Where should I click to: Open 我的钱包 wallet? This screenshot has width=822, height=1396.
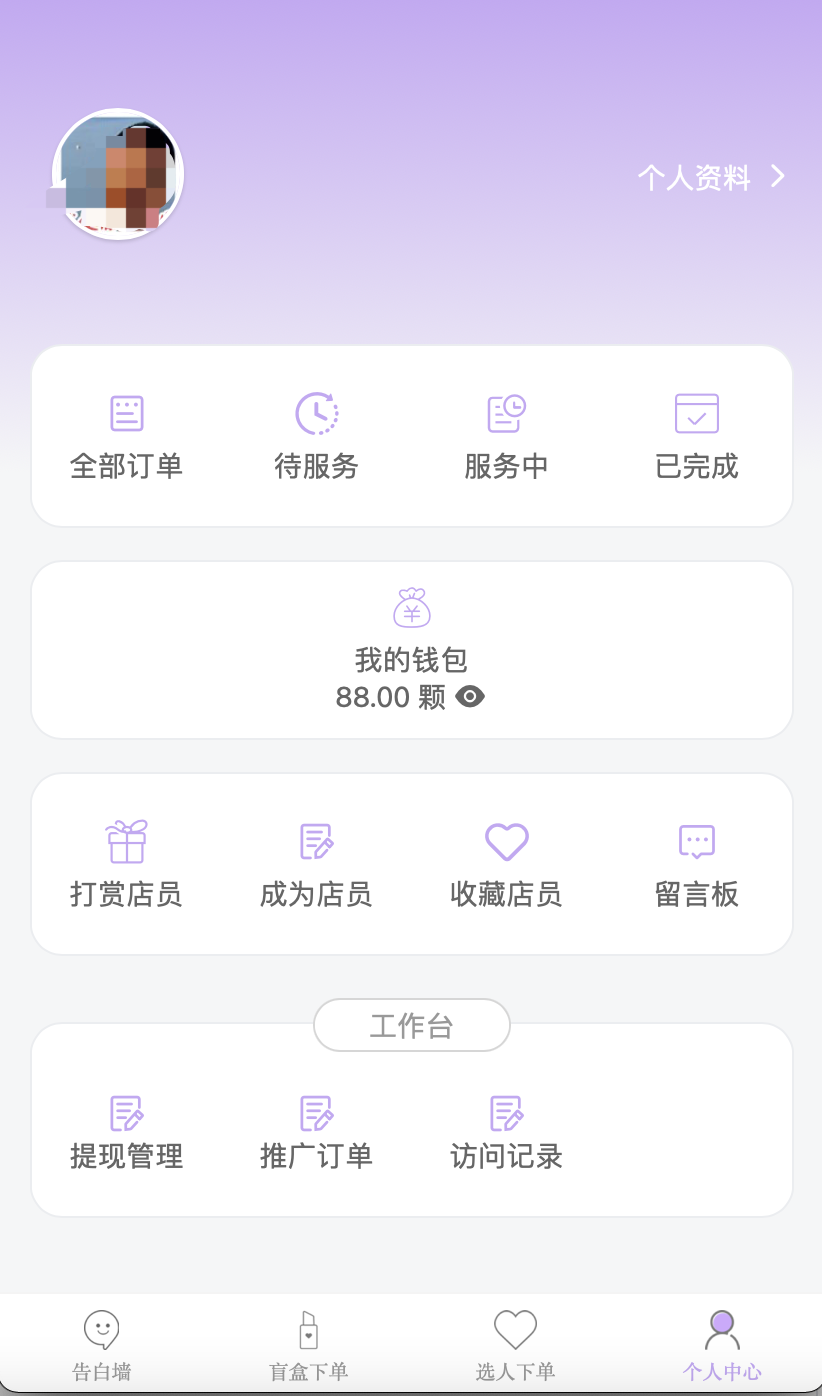click(411, 640)
